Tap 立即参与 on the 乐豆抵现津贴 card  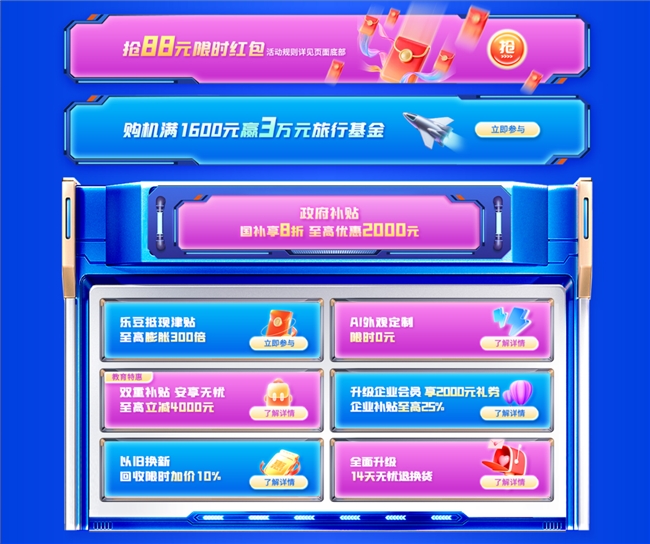pyautogui.click(x=280, y=343)
